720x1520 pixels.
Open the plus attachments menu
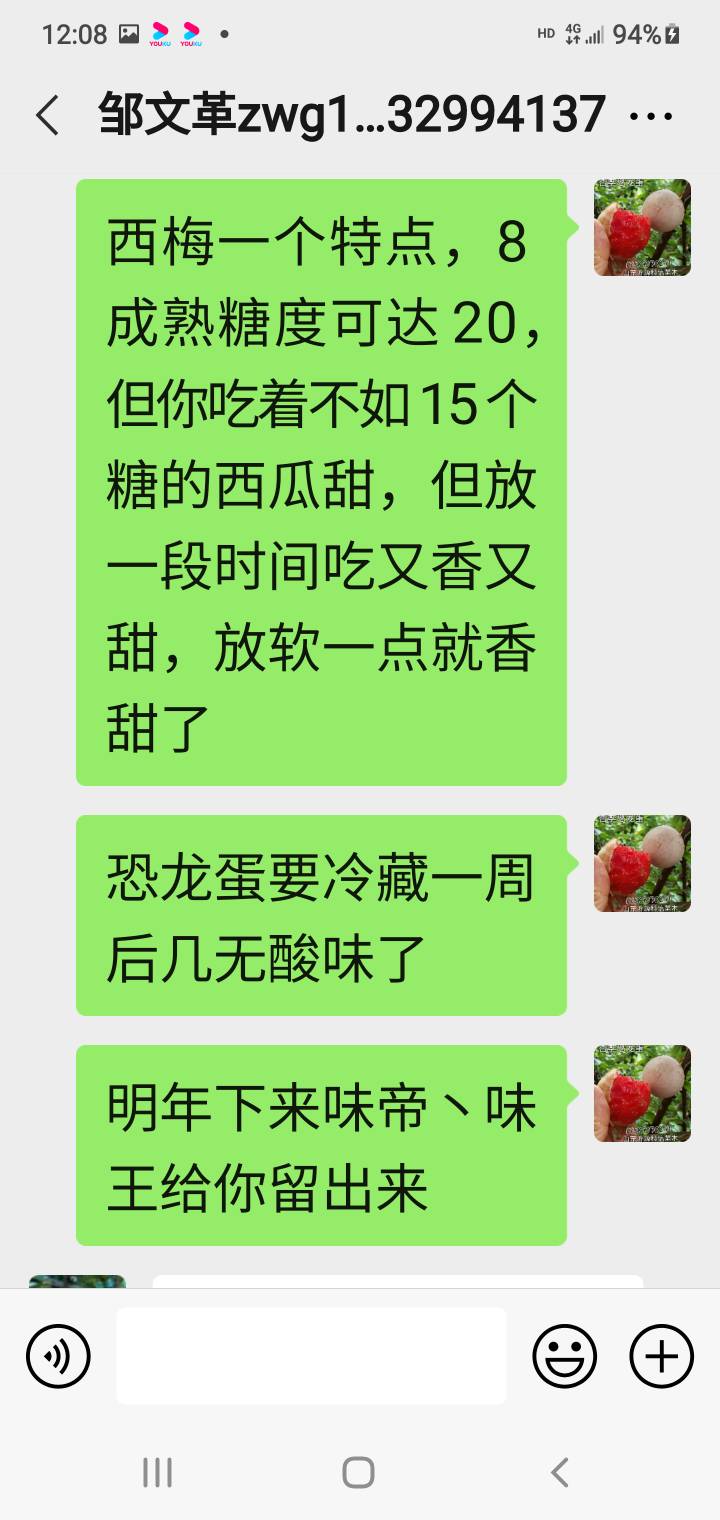click(661, 1357)
